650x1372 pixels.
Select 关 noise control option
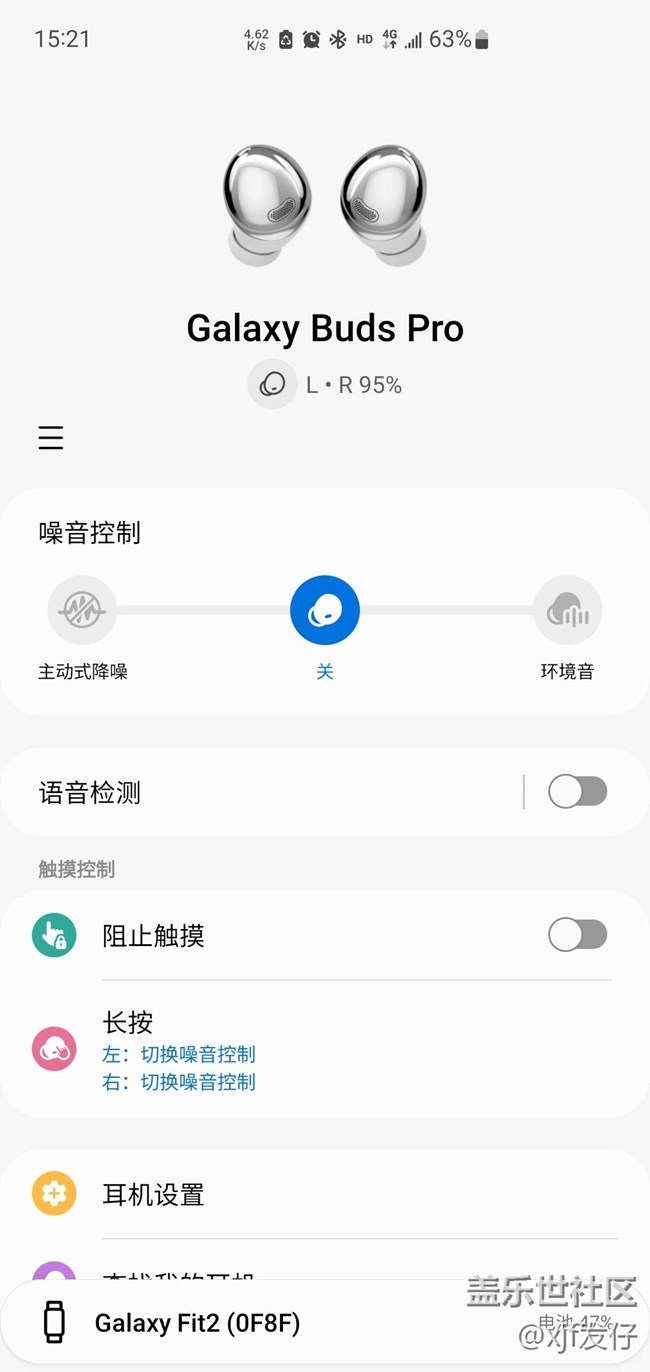point(325,610)
